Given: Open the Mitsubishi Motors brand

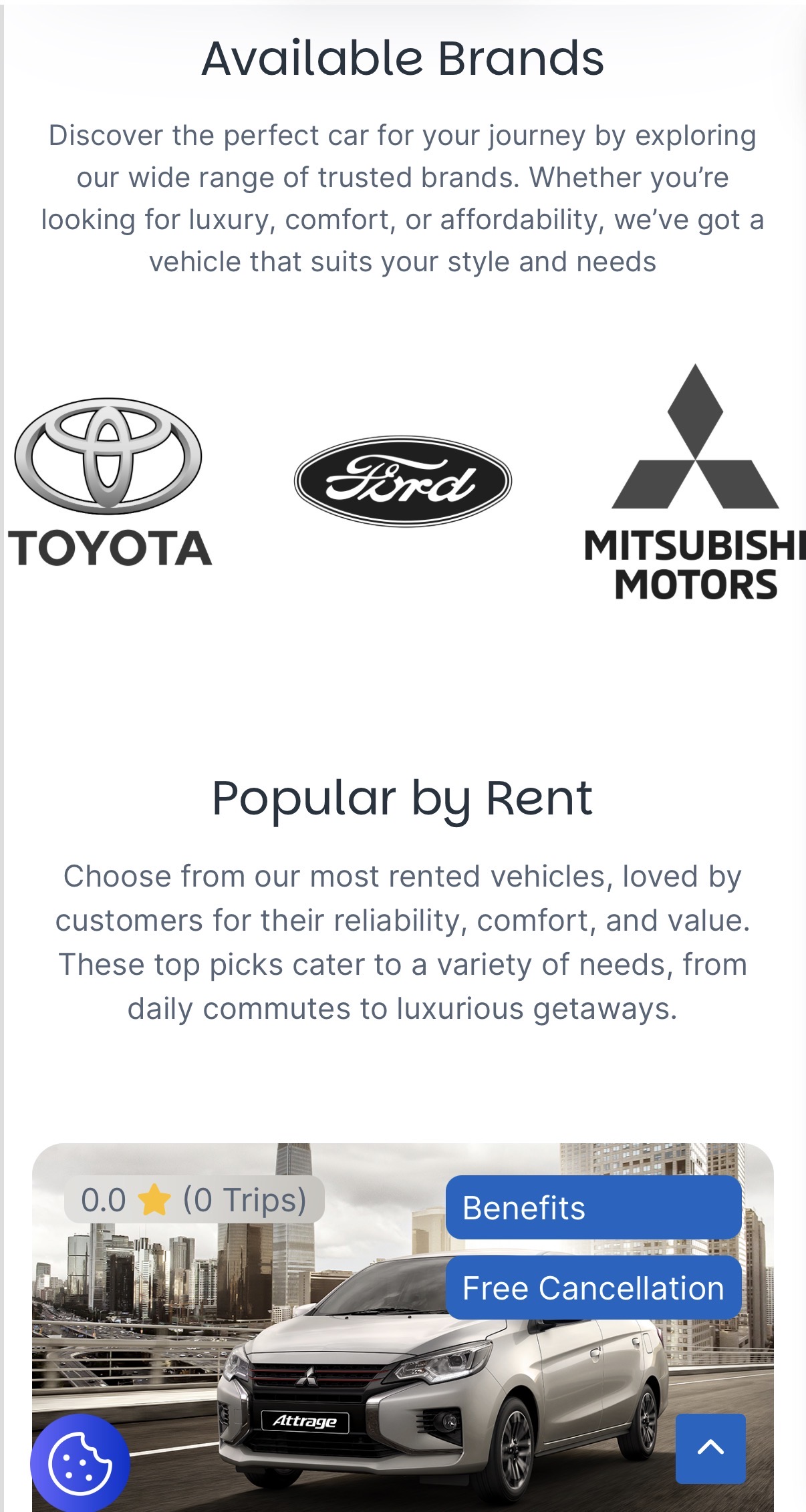Looking at the screenshot, I should pyautogui.click(x=695, y=482).
